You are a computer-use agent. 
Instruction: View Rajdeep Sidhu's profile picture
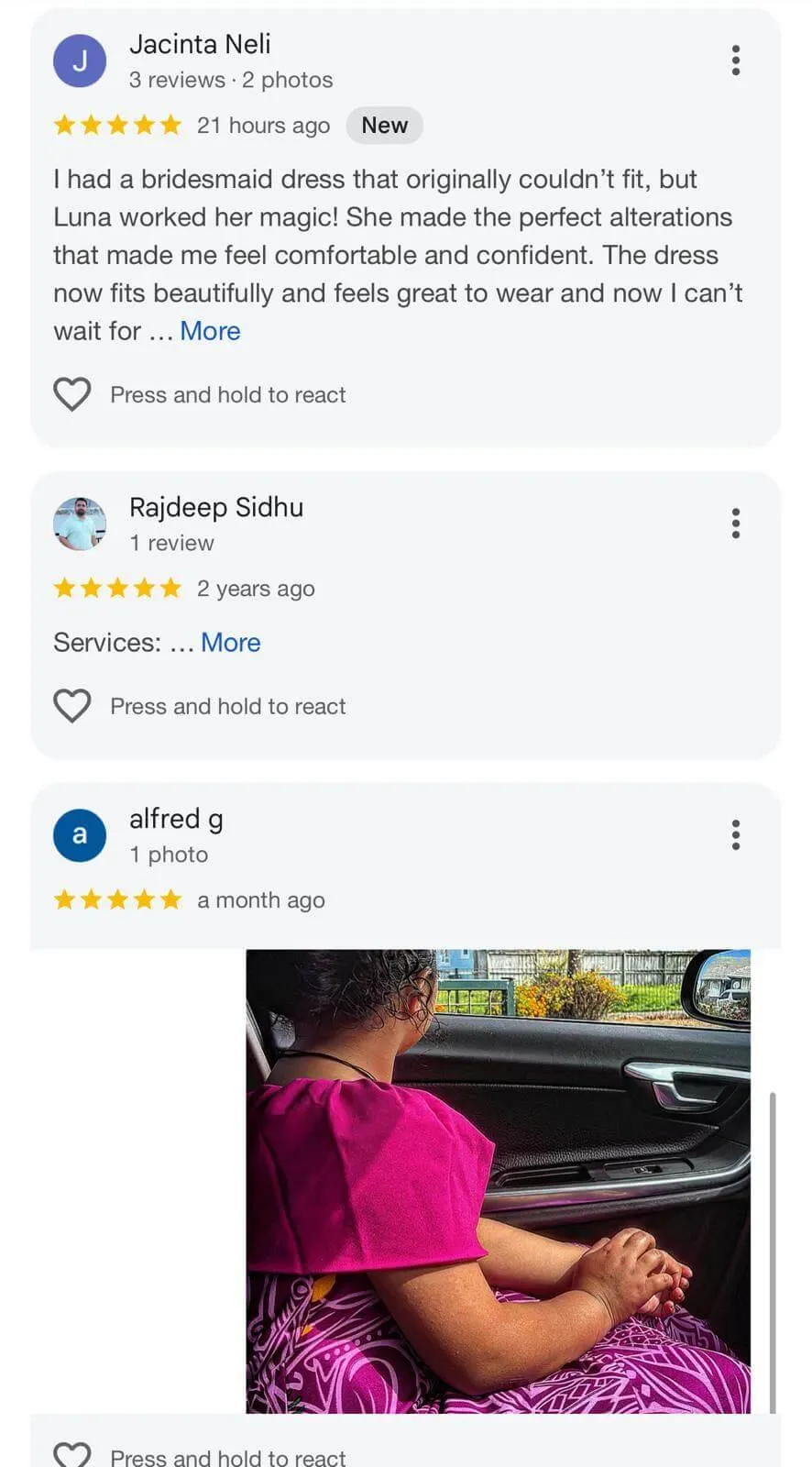[80, 524]
